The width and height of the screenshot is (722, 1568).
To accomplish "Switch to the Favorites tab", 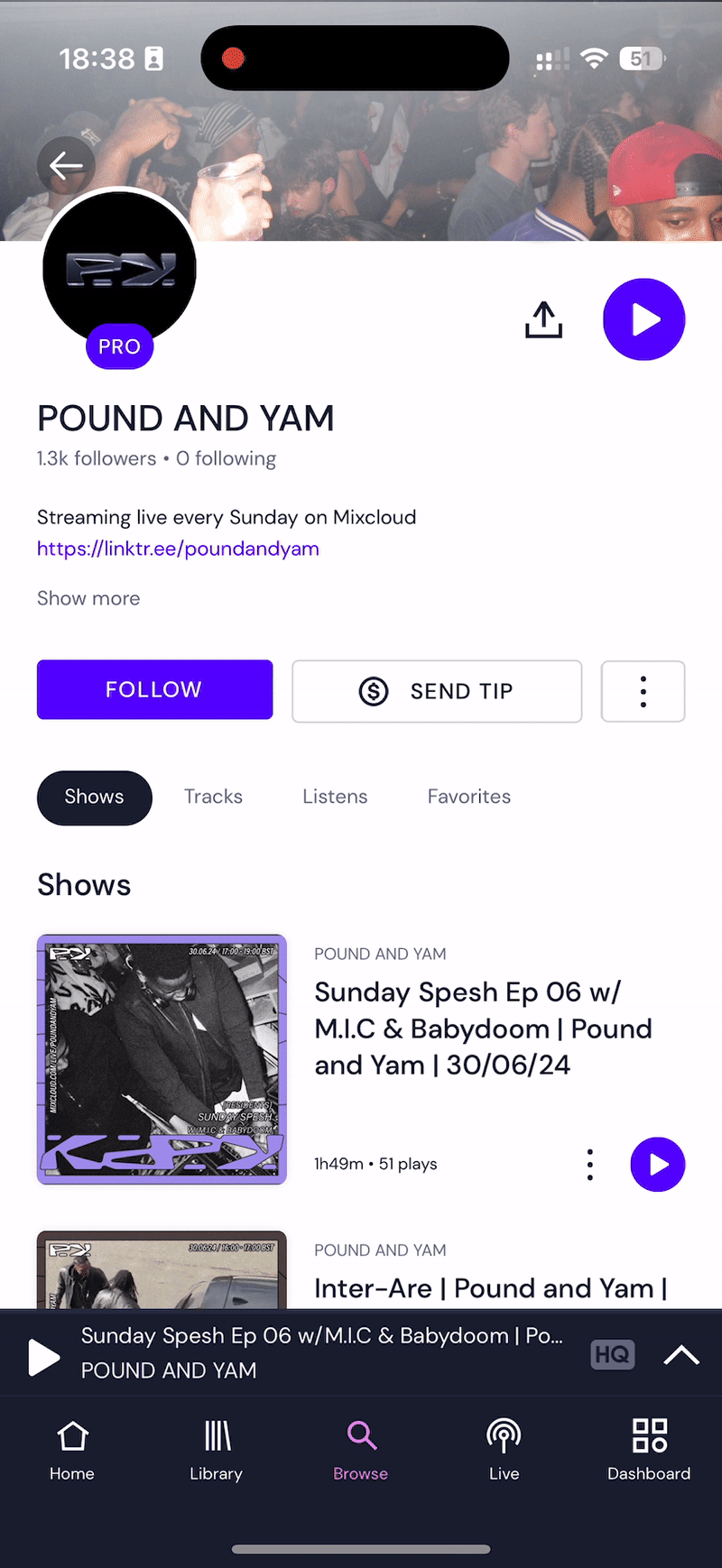I will pos(468,797).
